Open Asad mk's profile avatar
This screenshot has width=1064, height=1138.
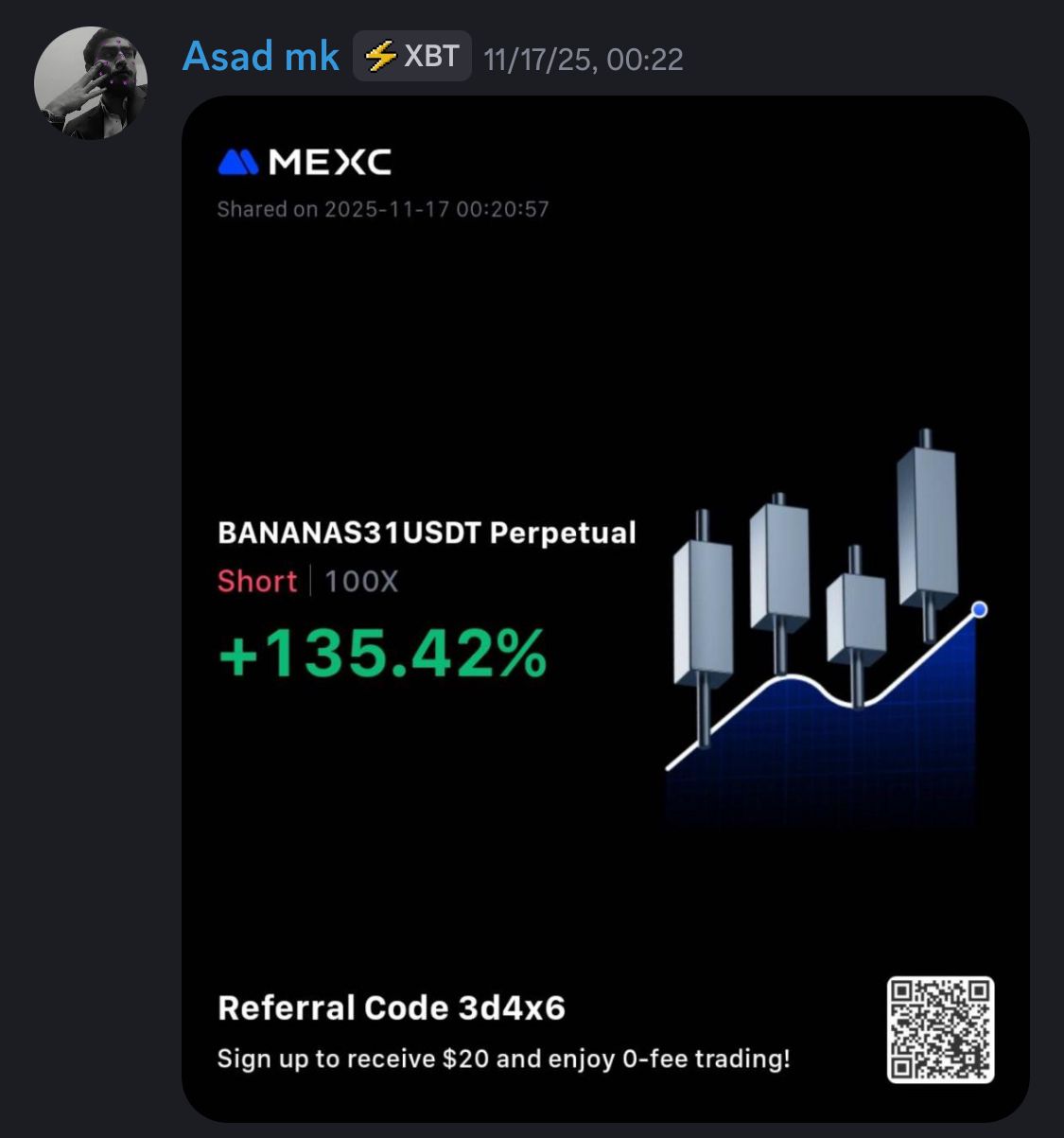coord(91,83)
